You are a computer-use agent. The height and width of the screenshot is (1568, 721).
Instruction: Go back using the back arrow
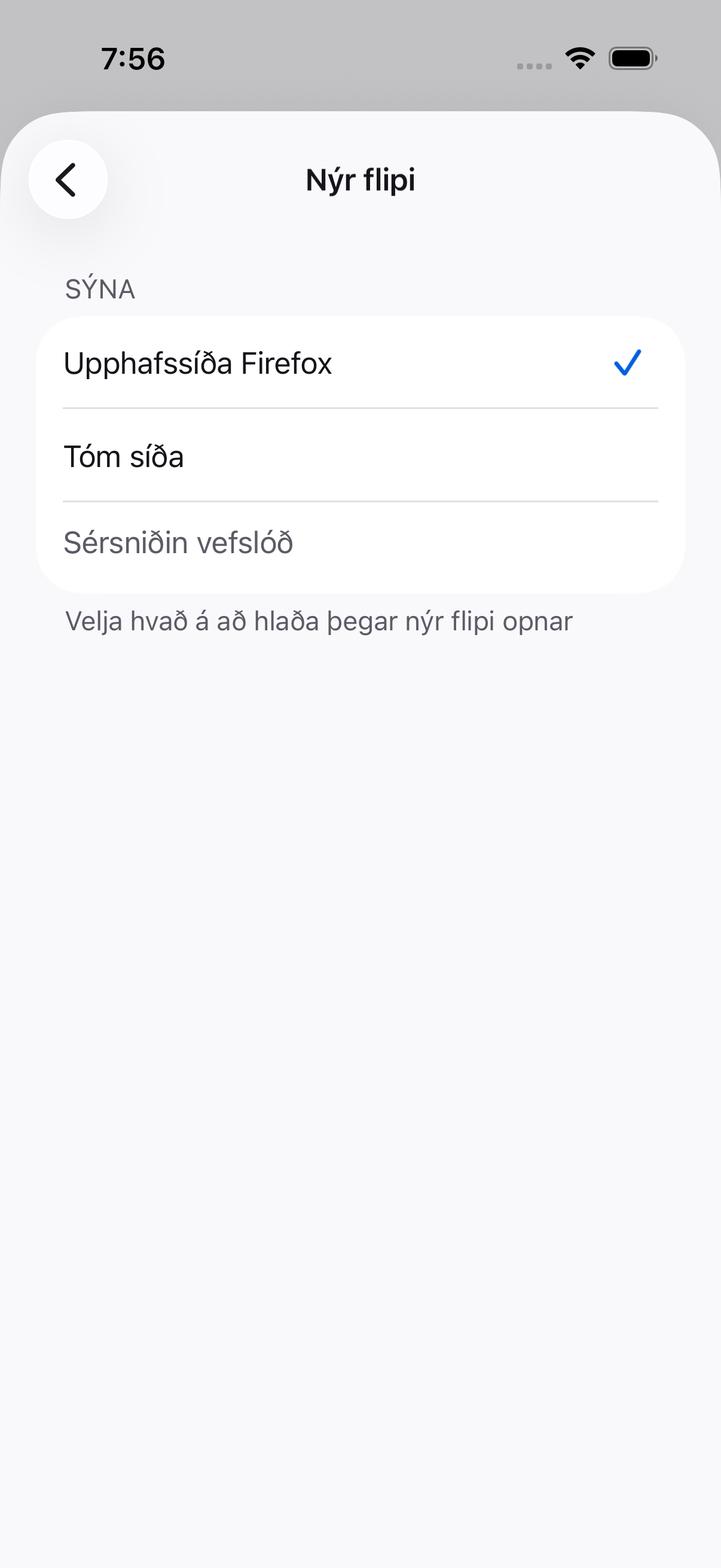[x=68, y=179]
